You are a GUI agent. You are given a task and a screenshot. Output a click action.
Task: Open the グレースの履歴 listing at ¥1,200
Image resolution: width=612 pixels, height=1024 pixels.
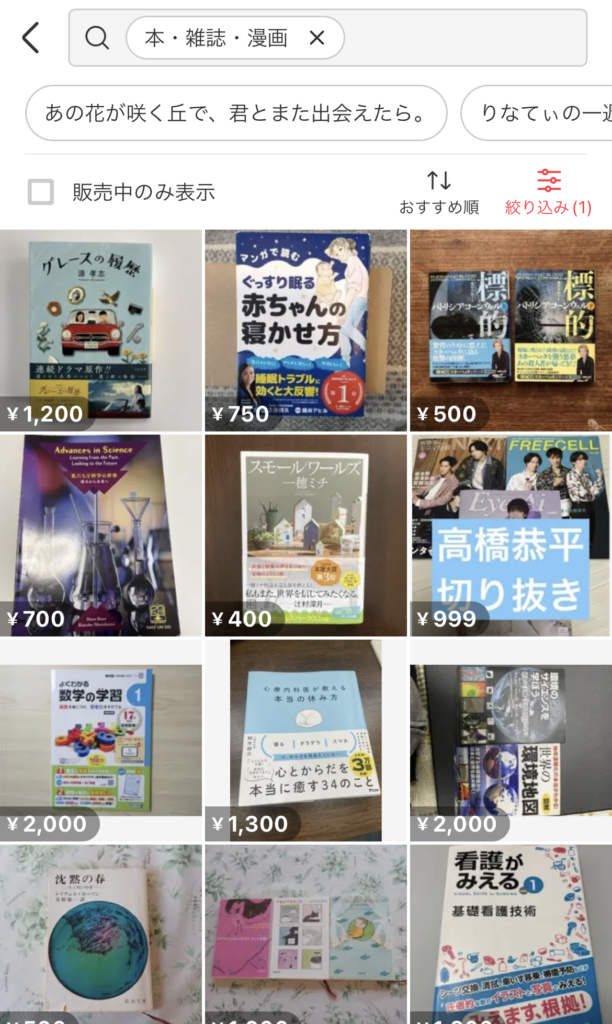(100, 330)
